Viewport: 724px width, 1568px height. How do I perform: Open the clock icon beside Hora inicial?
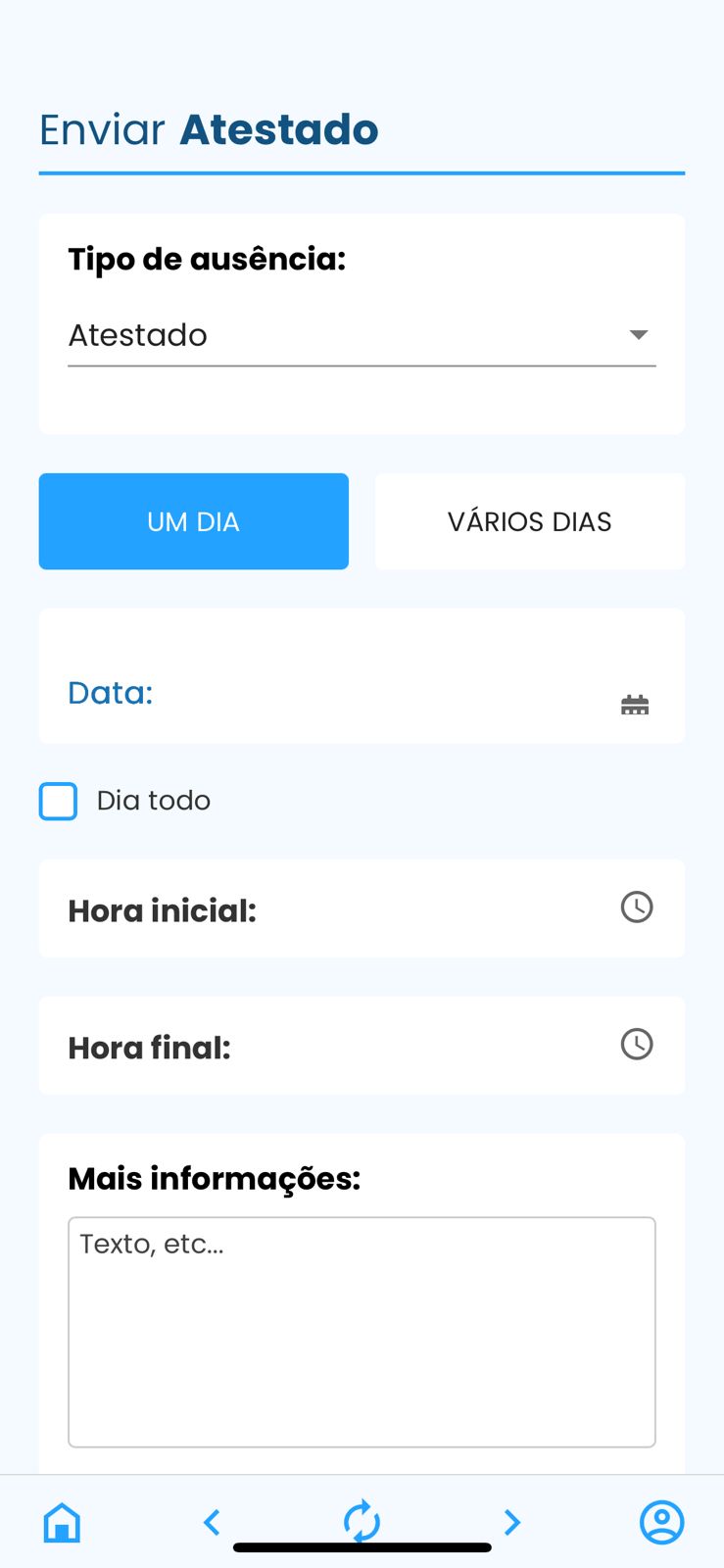[x=637, y=907]
